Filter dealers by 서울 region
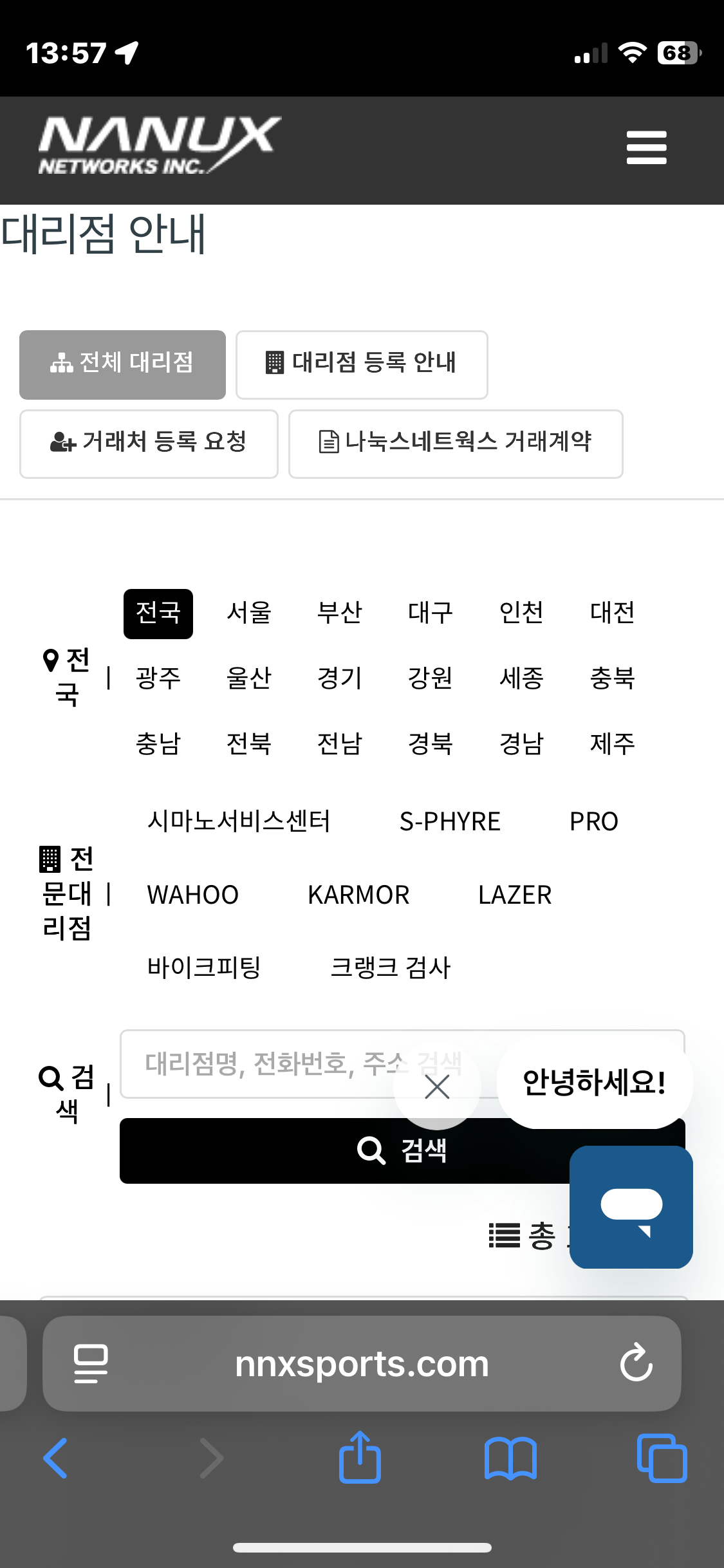Image resolution: width=724 pixels, height=1568 pixels. (249, 613)
